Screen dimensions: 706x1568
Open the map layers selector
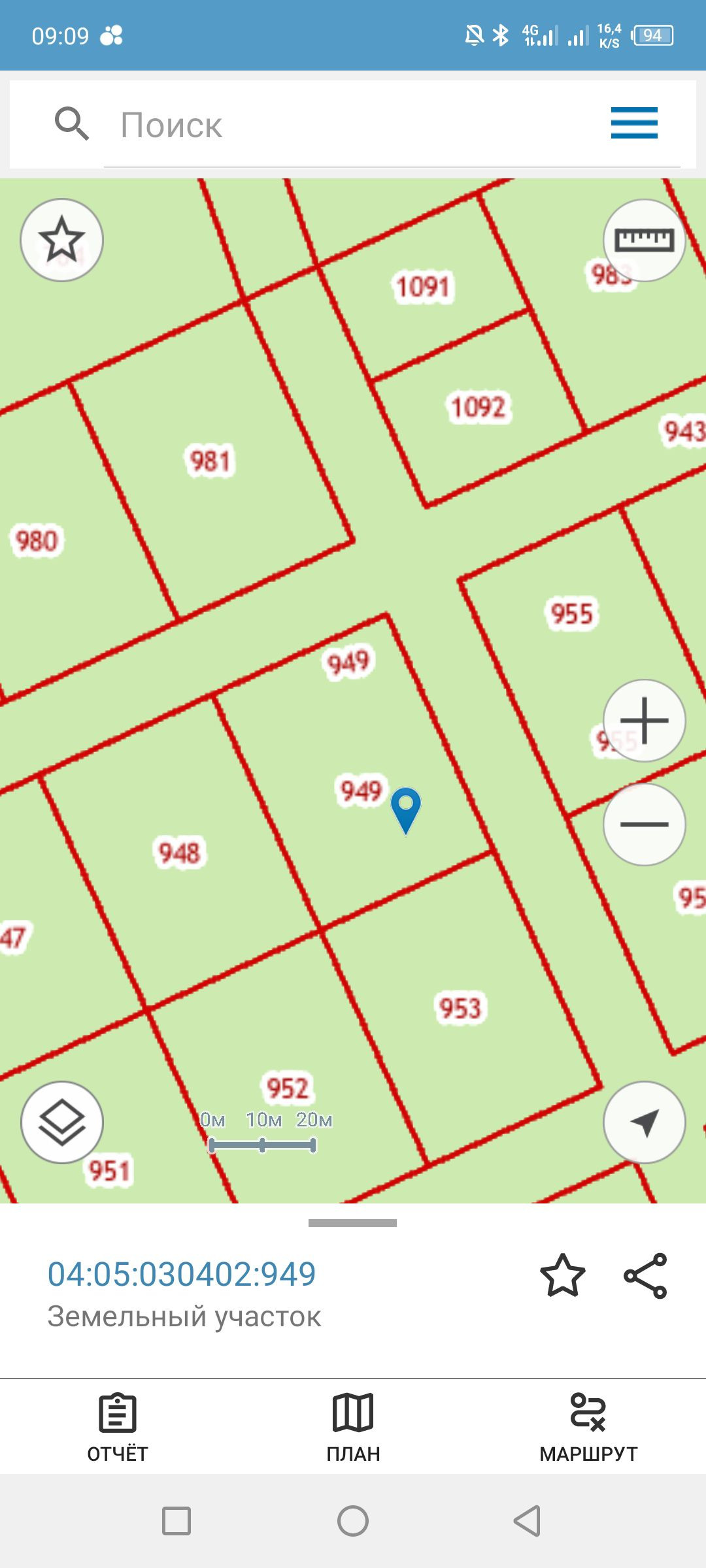[x=62, y=1122]
